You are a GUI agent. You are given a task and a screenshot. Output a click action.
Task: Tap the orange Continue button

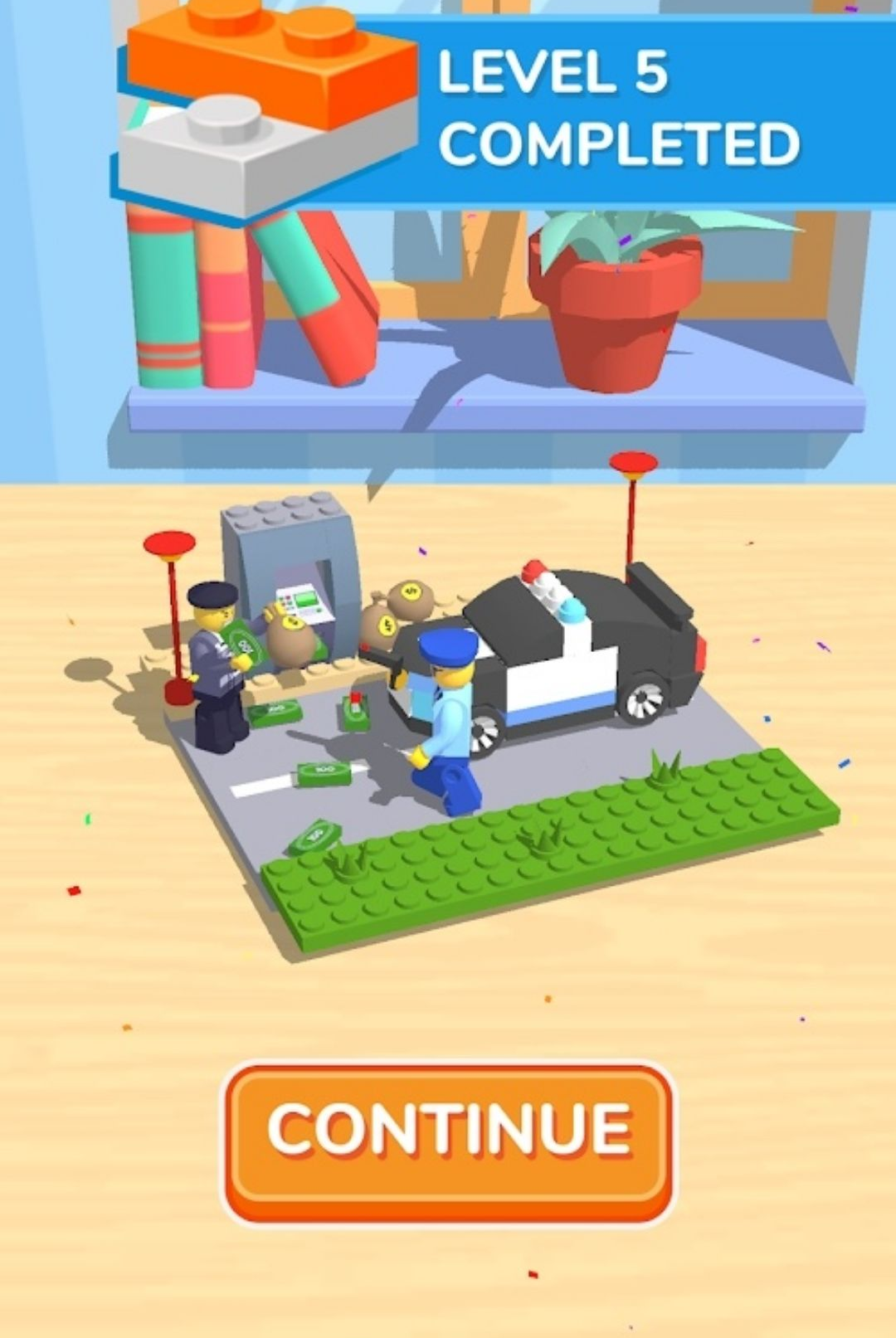[449, 1143]
